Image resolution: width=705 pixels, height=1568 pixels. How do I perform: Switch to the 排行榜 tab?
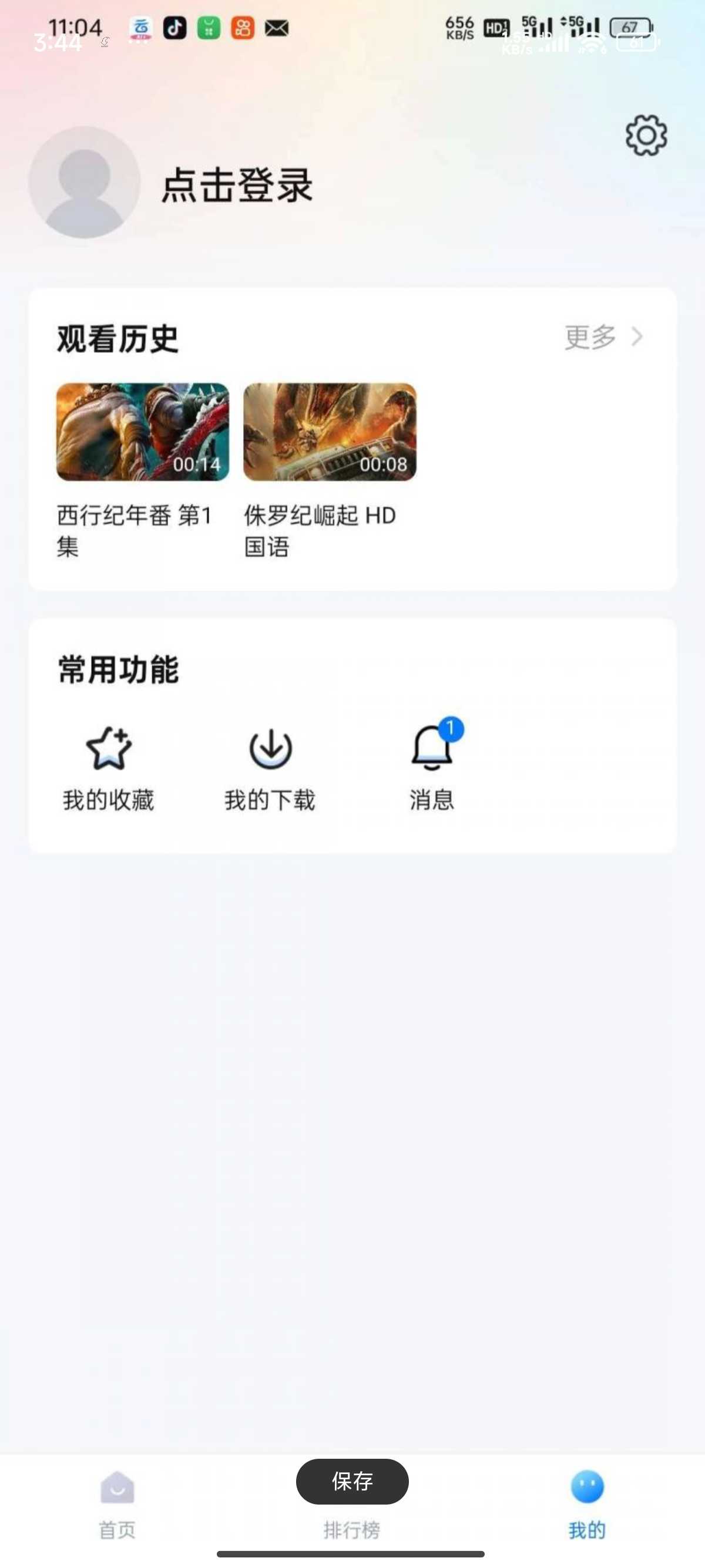[x=352, y=1528]
